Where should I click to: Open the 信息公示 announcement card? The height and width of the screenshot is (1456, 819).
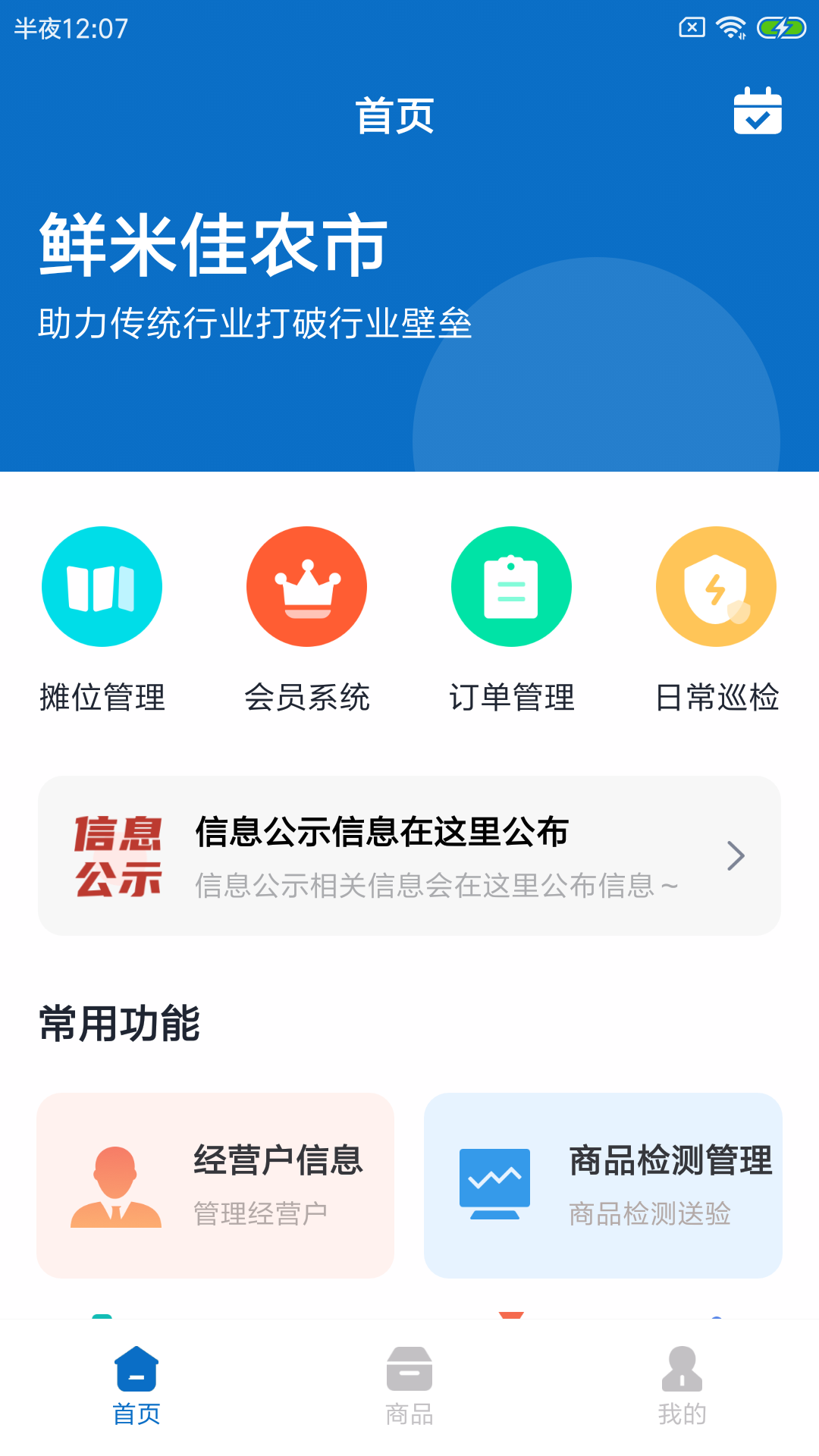click(x=409, y=855)
